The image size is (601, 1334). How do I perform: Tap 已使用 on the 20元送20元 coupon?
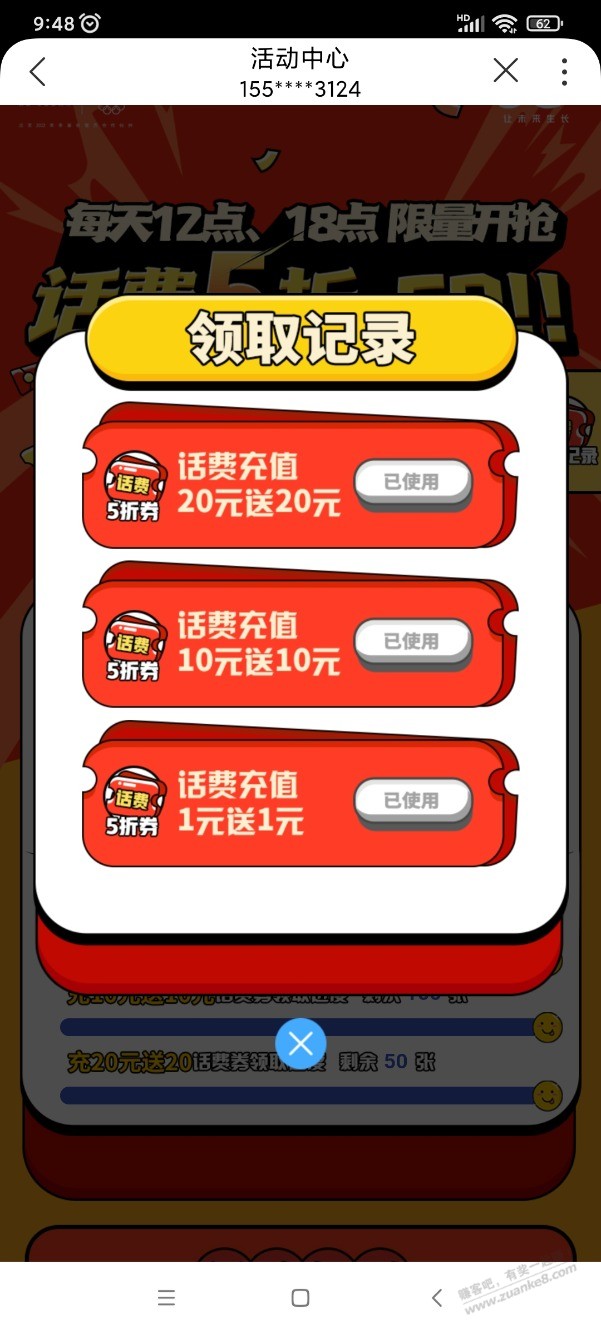coord(412,482)
